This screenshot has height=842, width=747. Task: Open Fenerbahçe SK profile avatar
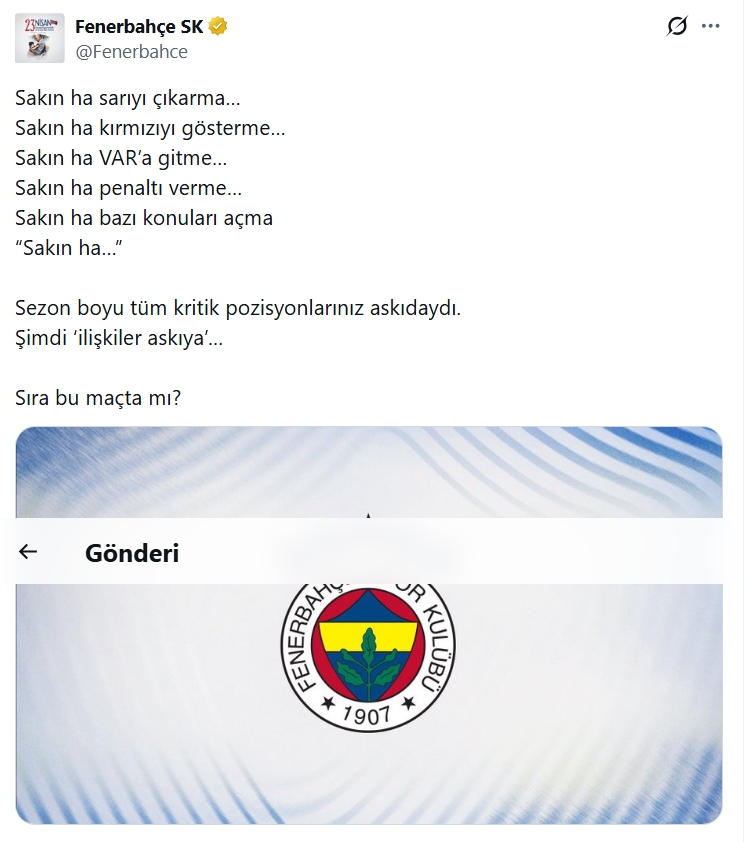[x=40, y=38]
